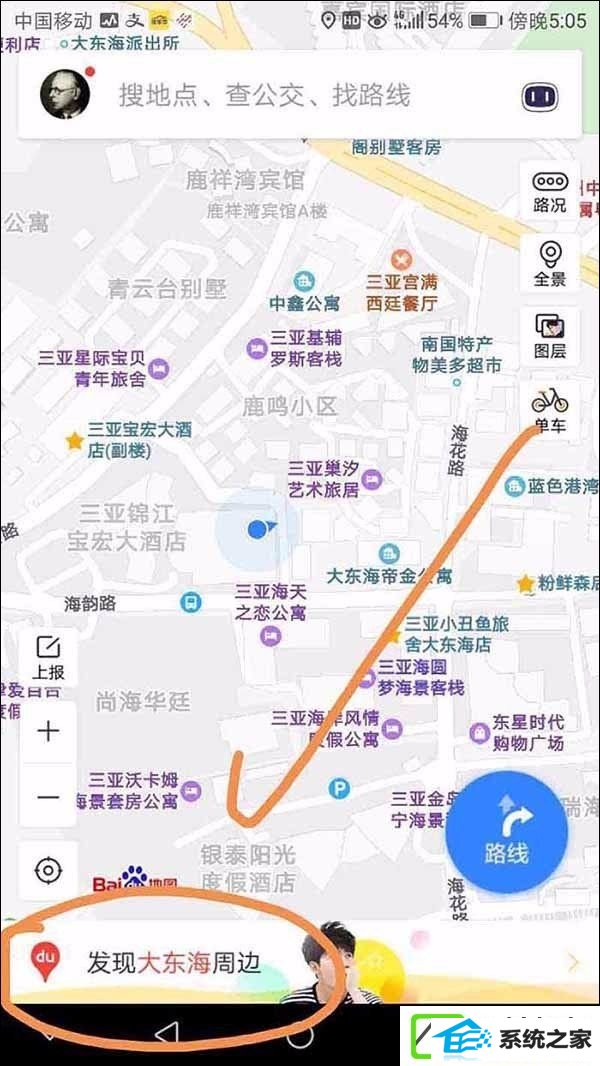The width and height of the screenshot is (600, 1066).
Task: Zoom in with the plus button
Action: 48,732
